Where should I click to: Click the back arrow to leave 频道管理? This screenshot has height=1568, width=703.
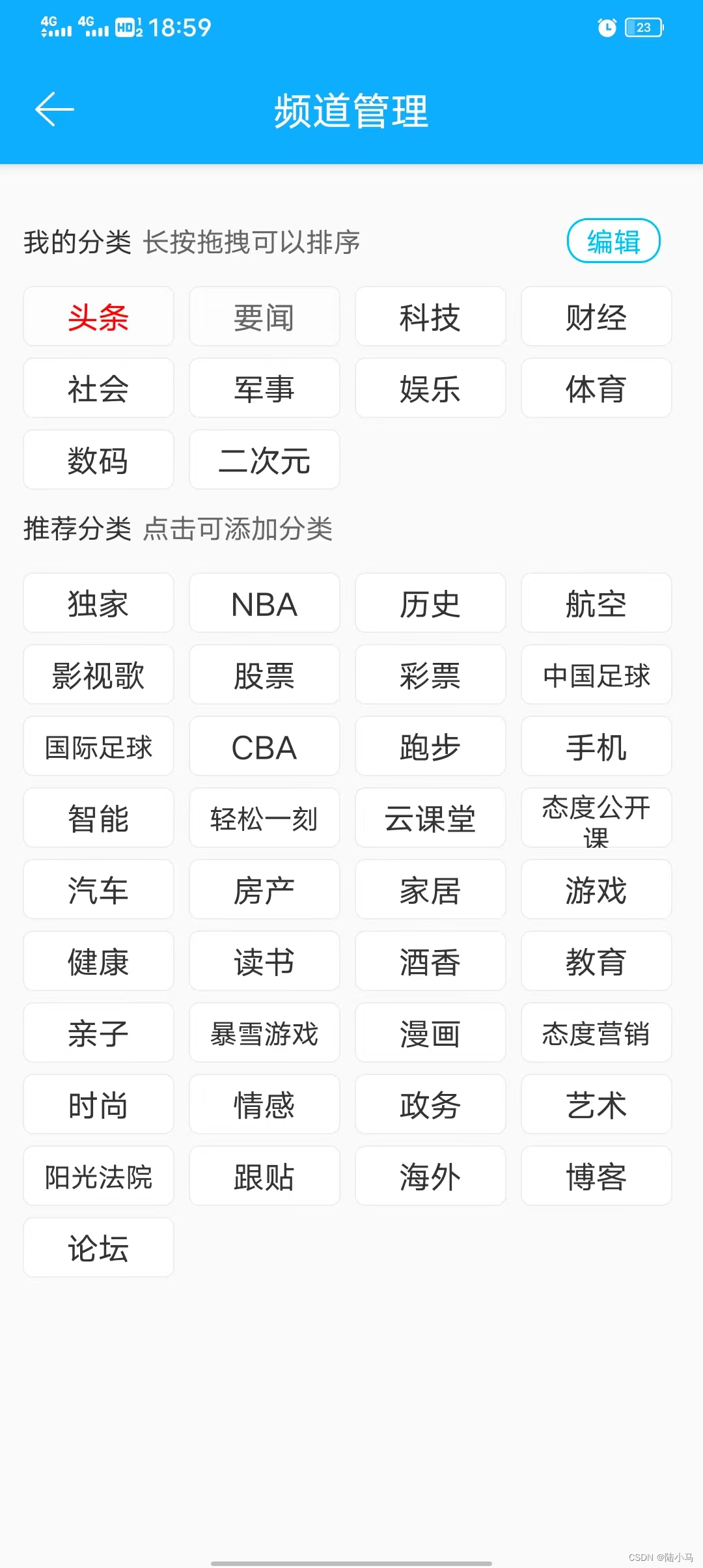coord(52,109)
